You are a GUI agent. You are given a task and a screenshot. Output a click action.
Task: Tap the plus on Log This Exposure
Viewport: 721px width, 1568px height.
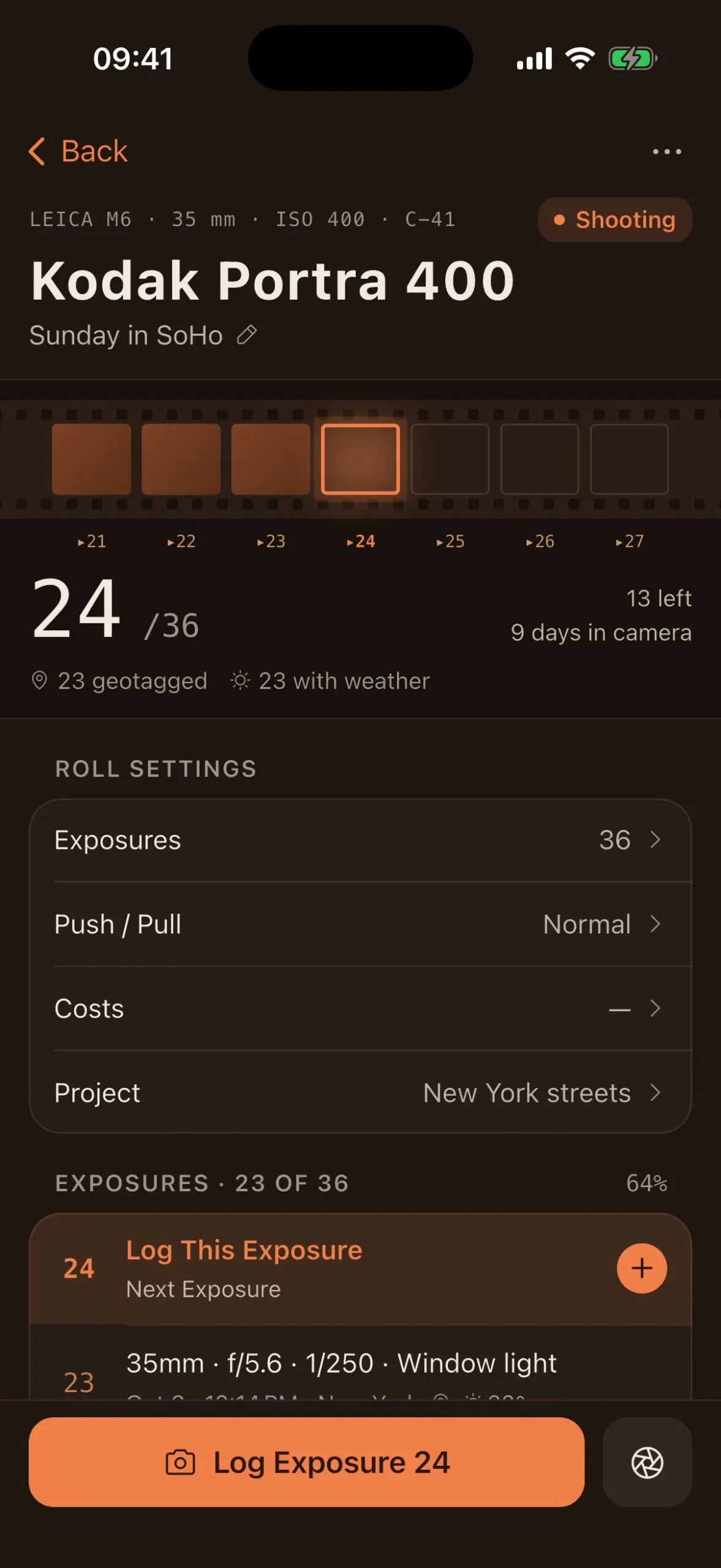pos(641,1268)
